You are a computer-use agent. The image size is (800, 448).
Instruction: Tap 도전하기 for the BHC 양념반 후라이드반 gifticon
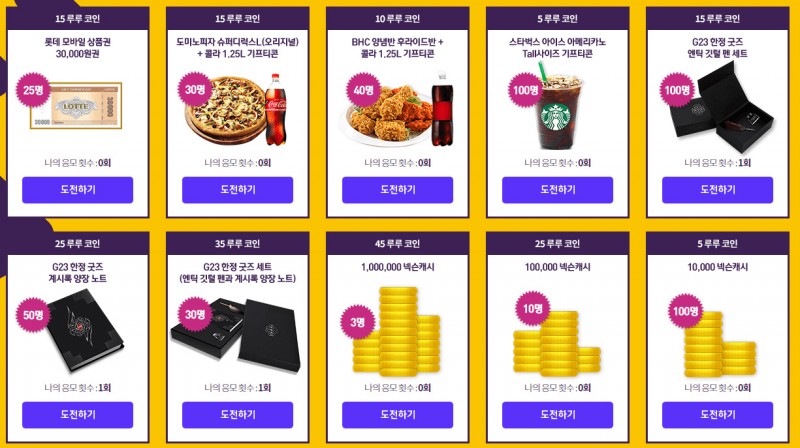click(397, 190)
